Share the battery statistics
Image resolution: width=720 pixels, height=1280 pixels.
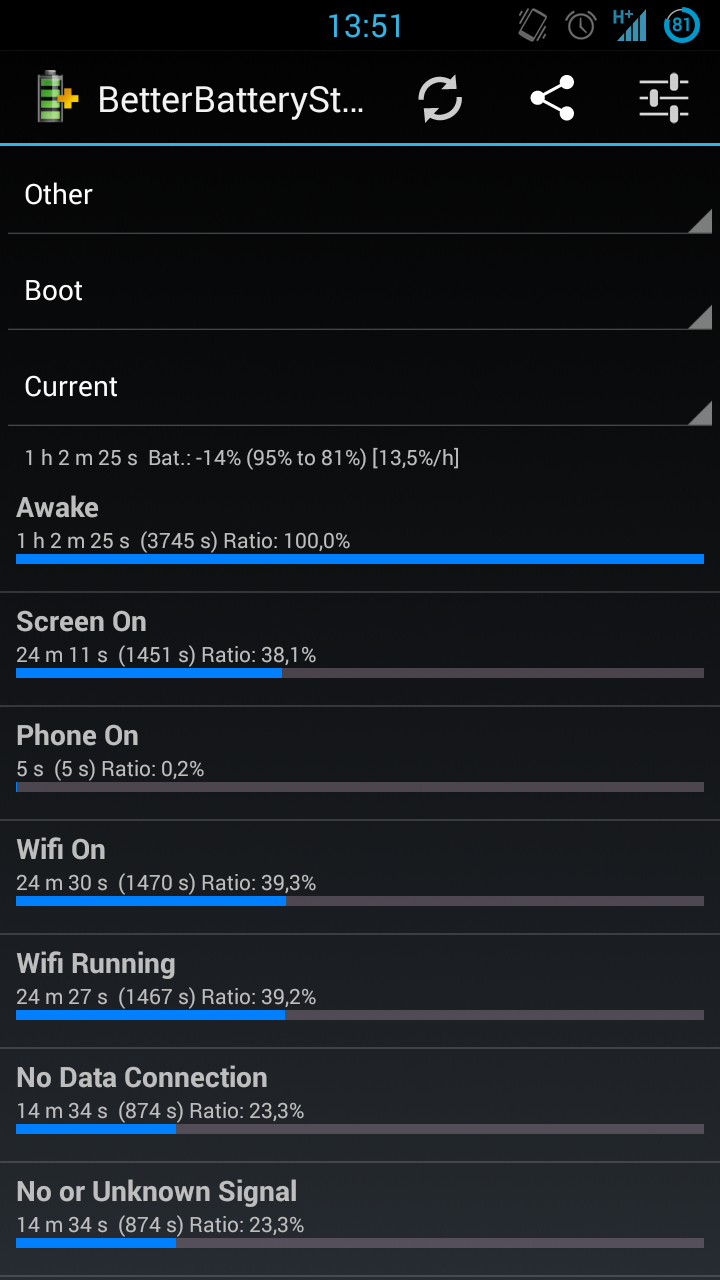tap(552, 98)
